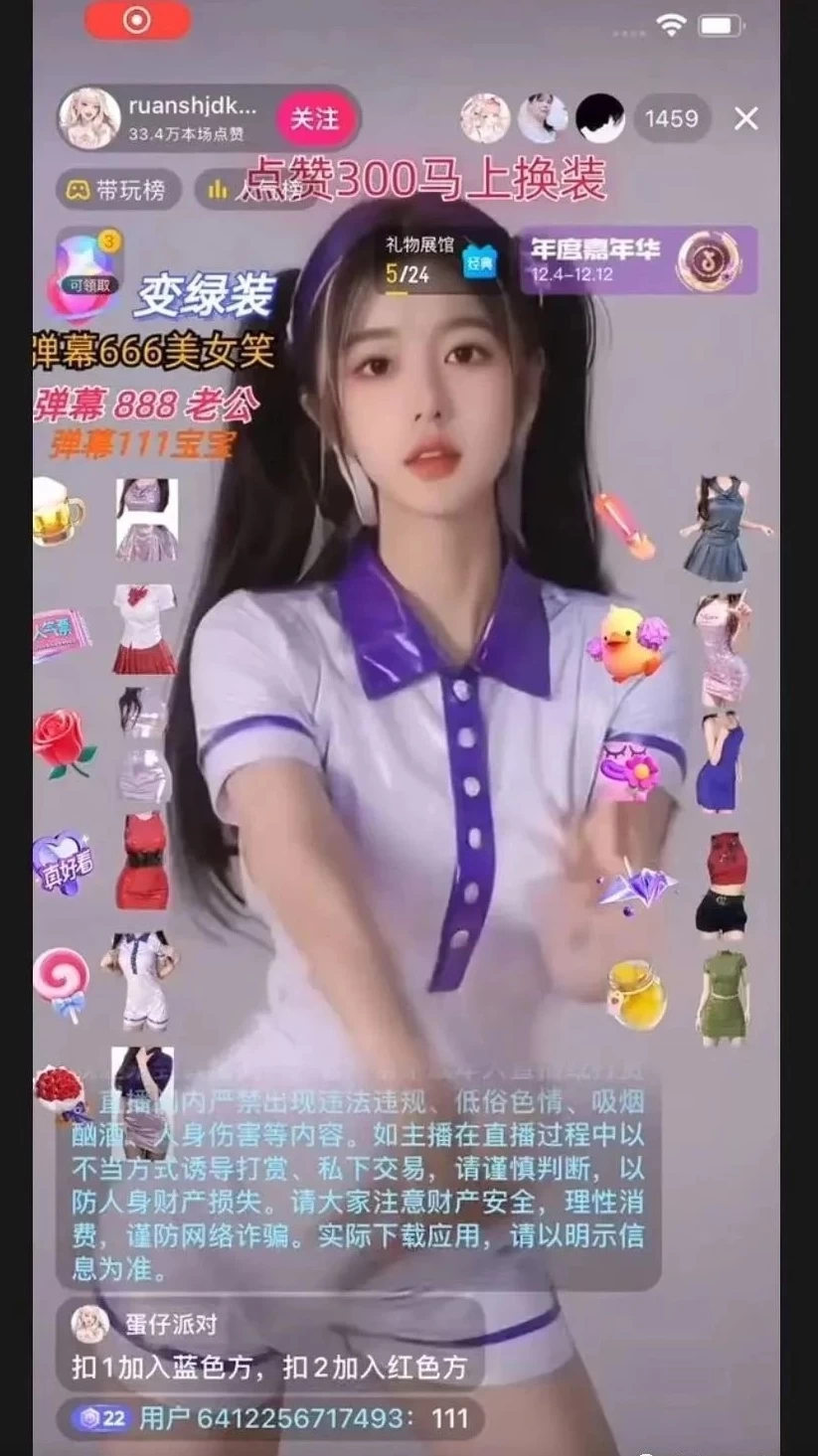The height and width of the screenshot is (1456, 818).
Task: Close the live stream room
Action: click(x=745, y=119)
